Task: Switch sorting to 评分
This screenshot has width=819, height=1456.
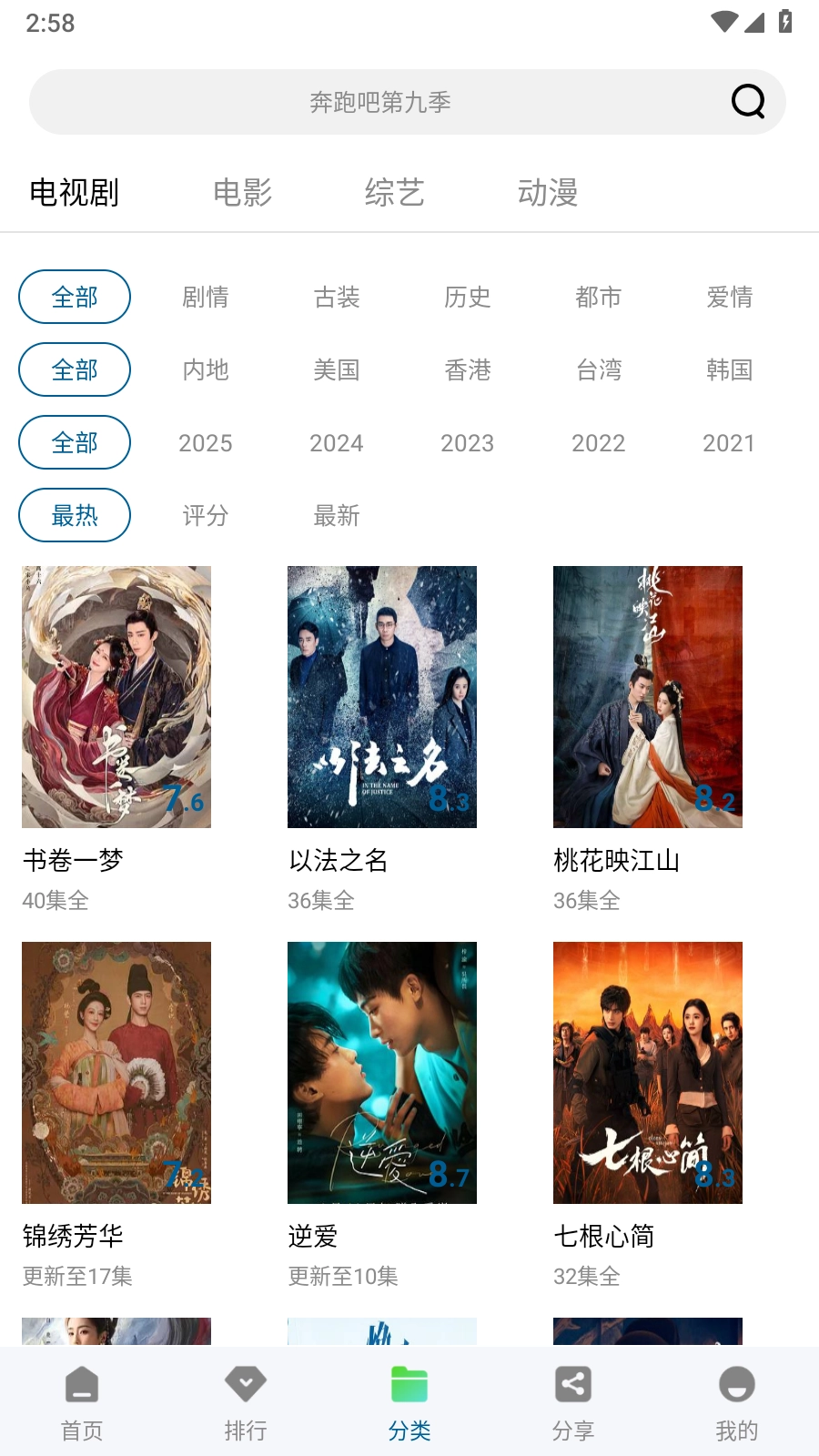Action: click(x=206, y=515)
